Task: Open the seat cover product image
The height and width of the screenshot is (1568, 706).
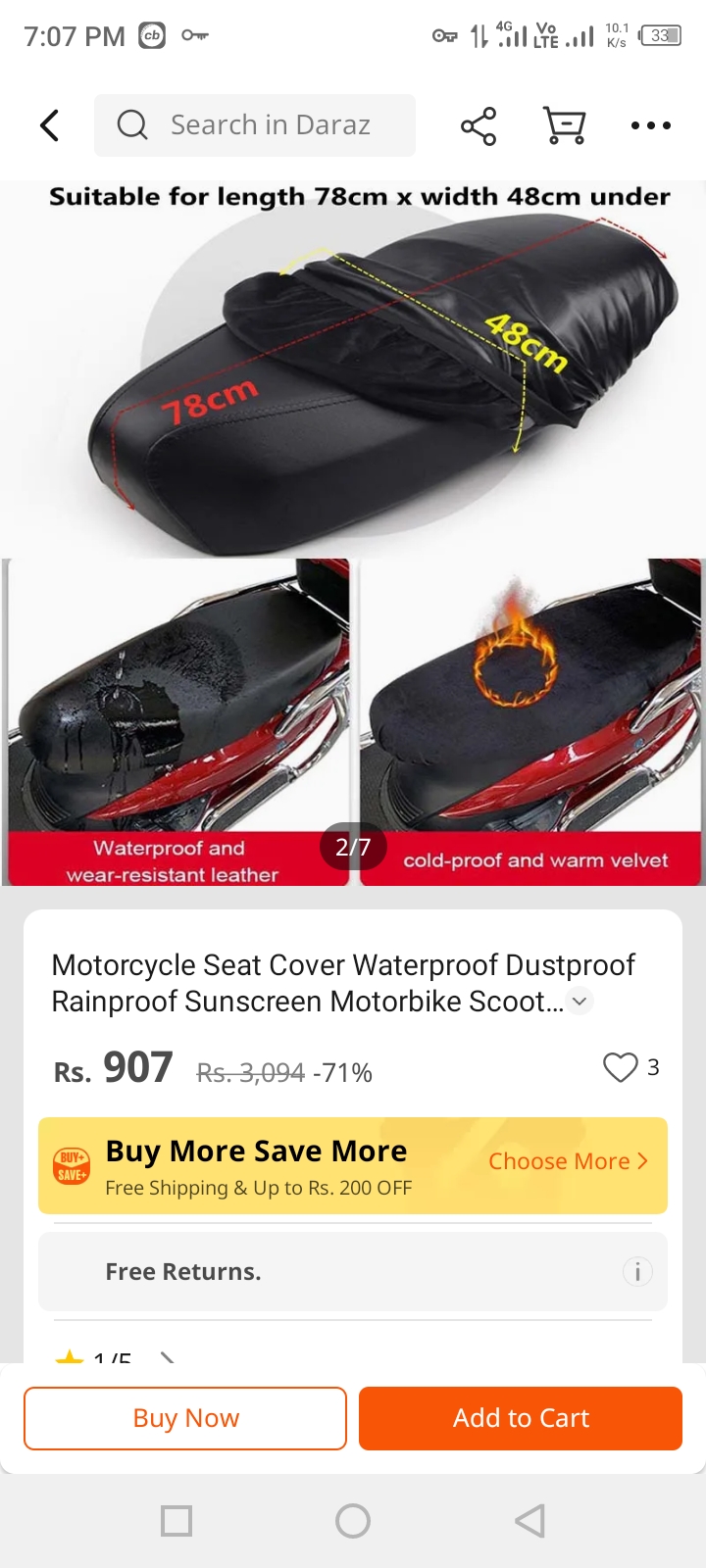Action: tap(353, 529)
